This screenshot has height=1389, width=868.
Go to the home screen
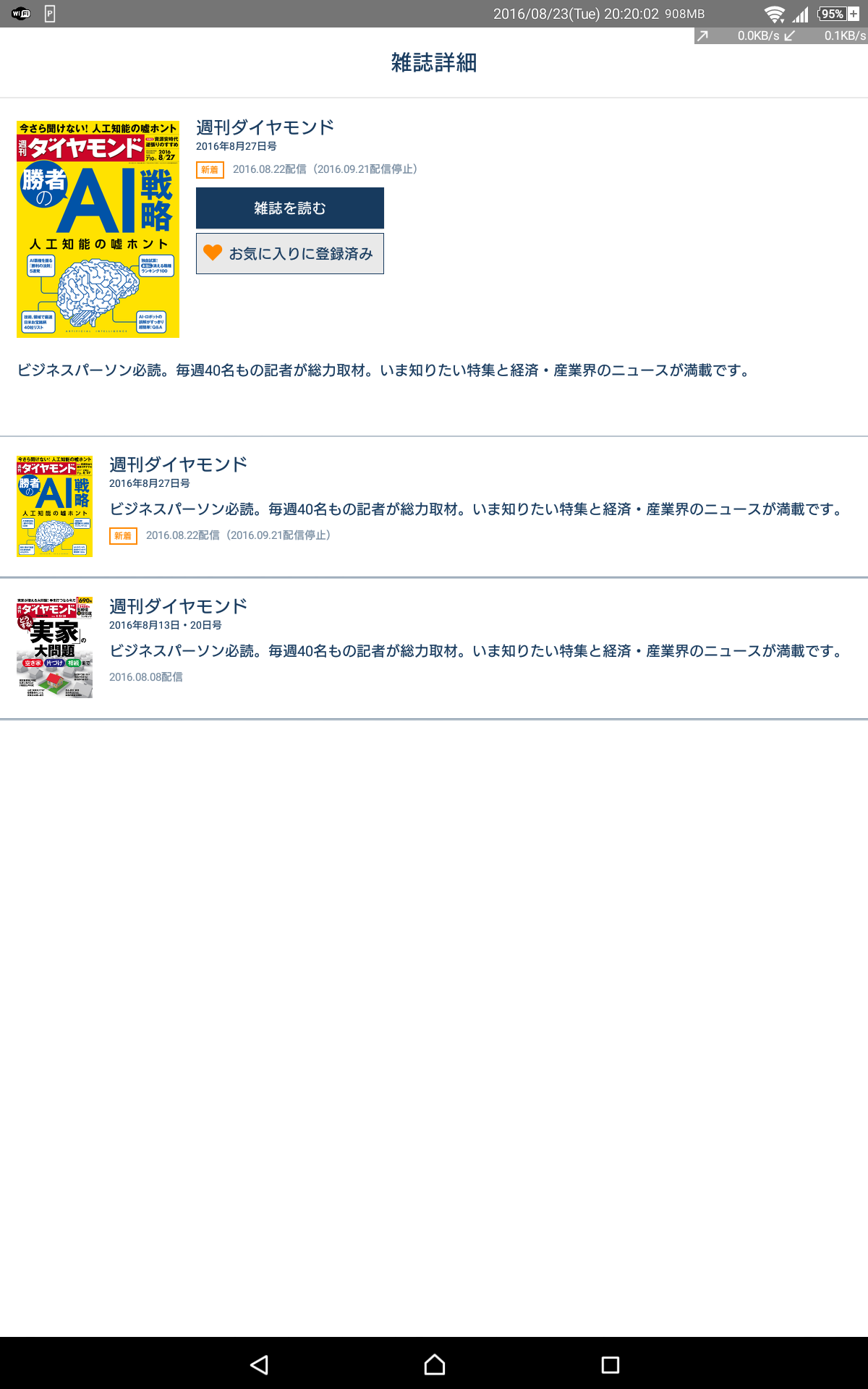click(434, 1364)
